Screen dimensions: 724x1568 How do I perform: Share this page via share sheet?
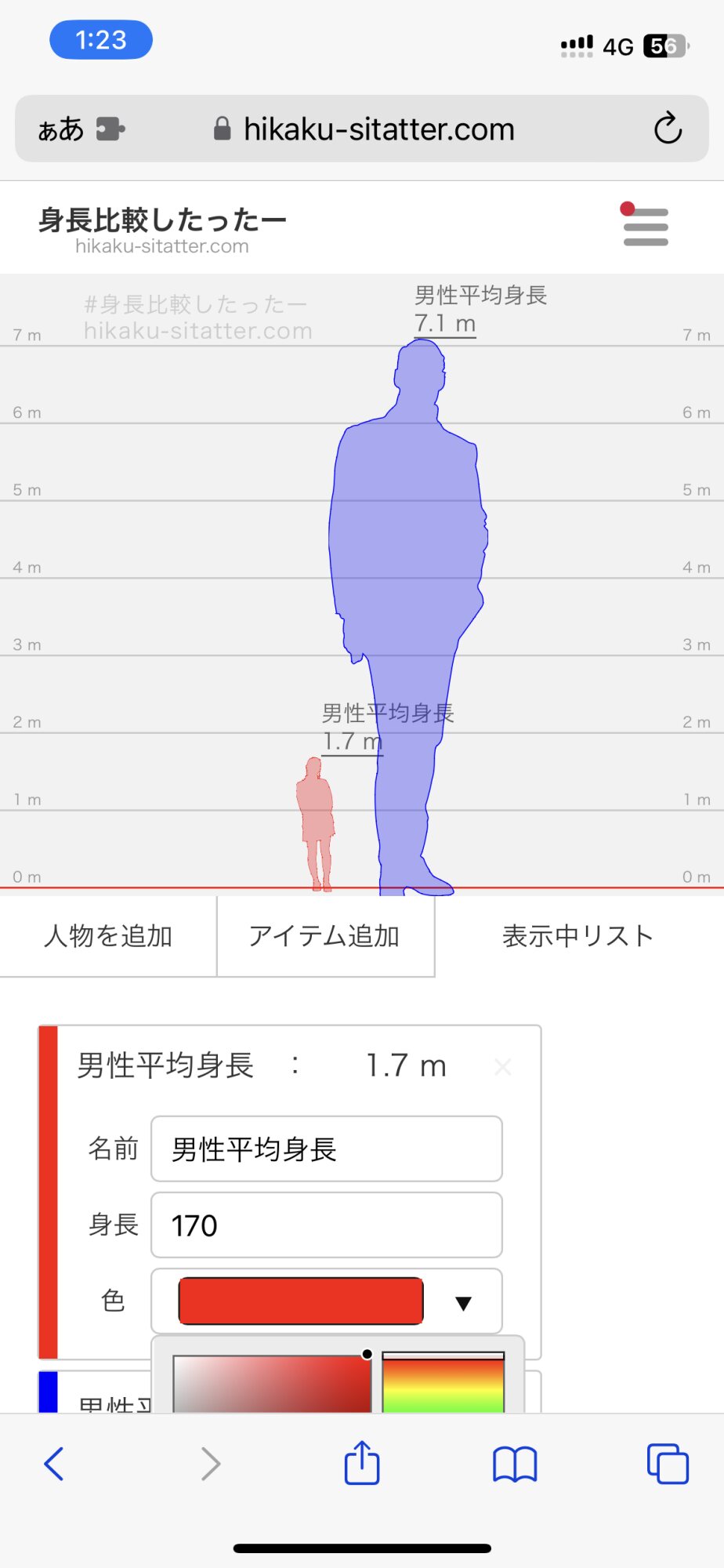click(x=362, y=1462)
